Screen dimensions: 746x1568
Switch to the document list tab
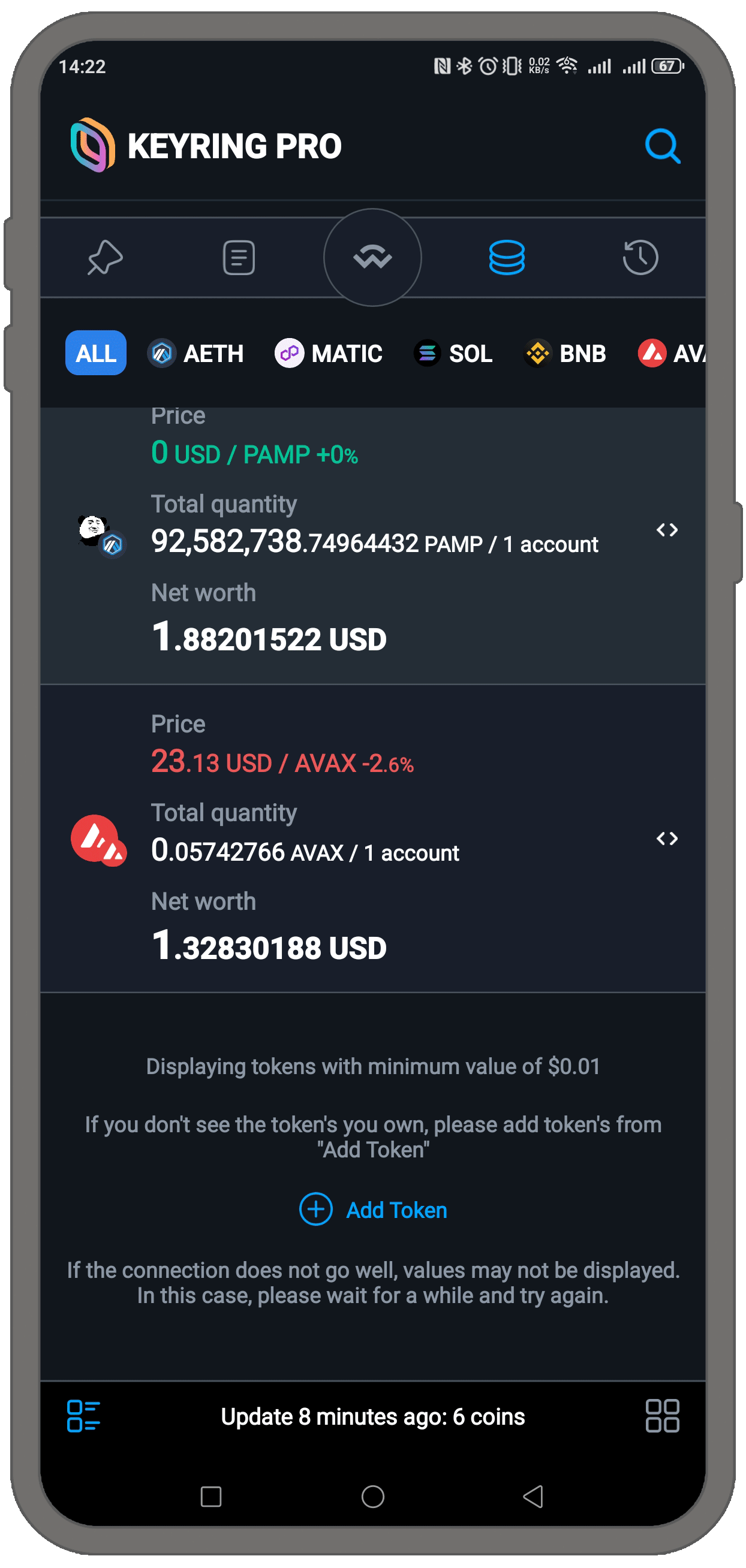(239, 258)
